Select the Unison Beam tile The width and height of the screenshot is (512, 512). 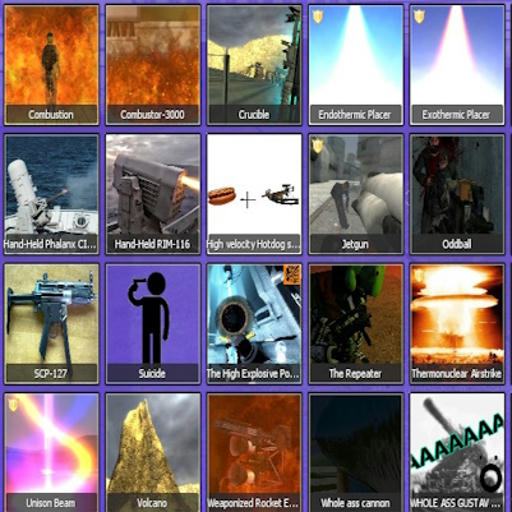51,452
